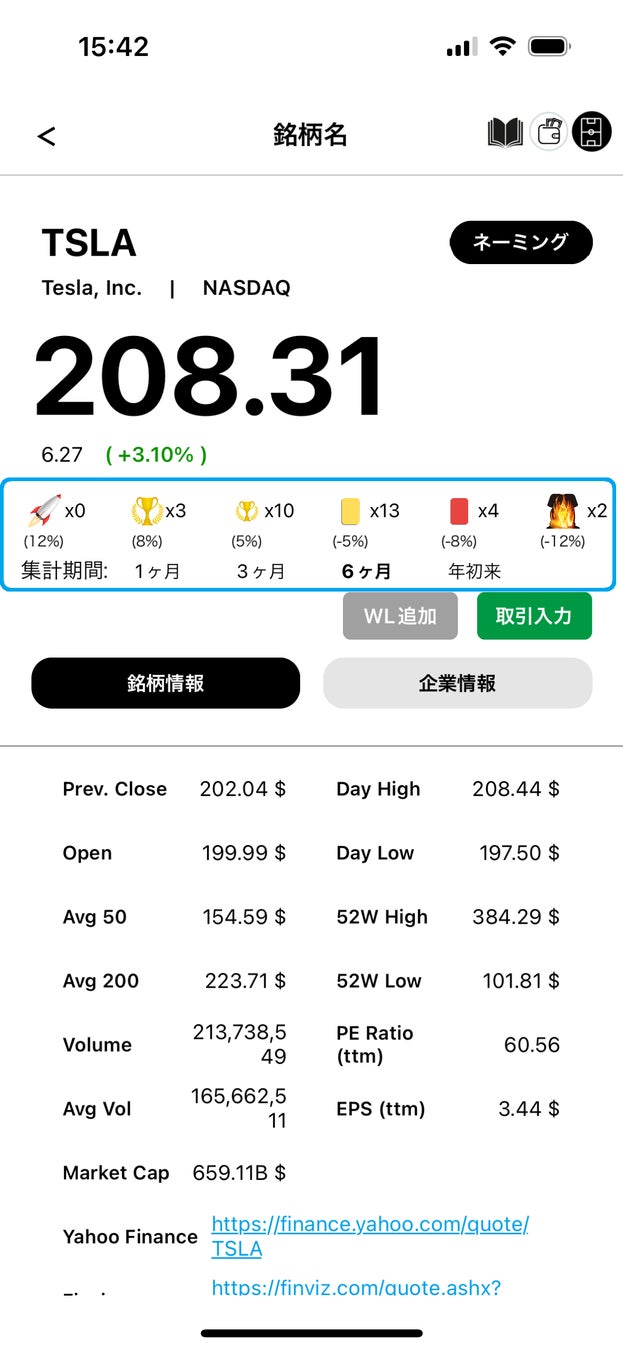Go back with the top-left arrow
This screenshot has height=1350, width=623.
tap(46, 136)
